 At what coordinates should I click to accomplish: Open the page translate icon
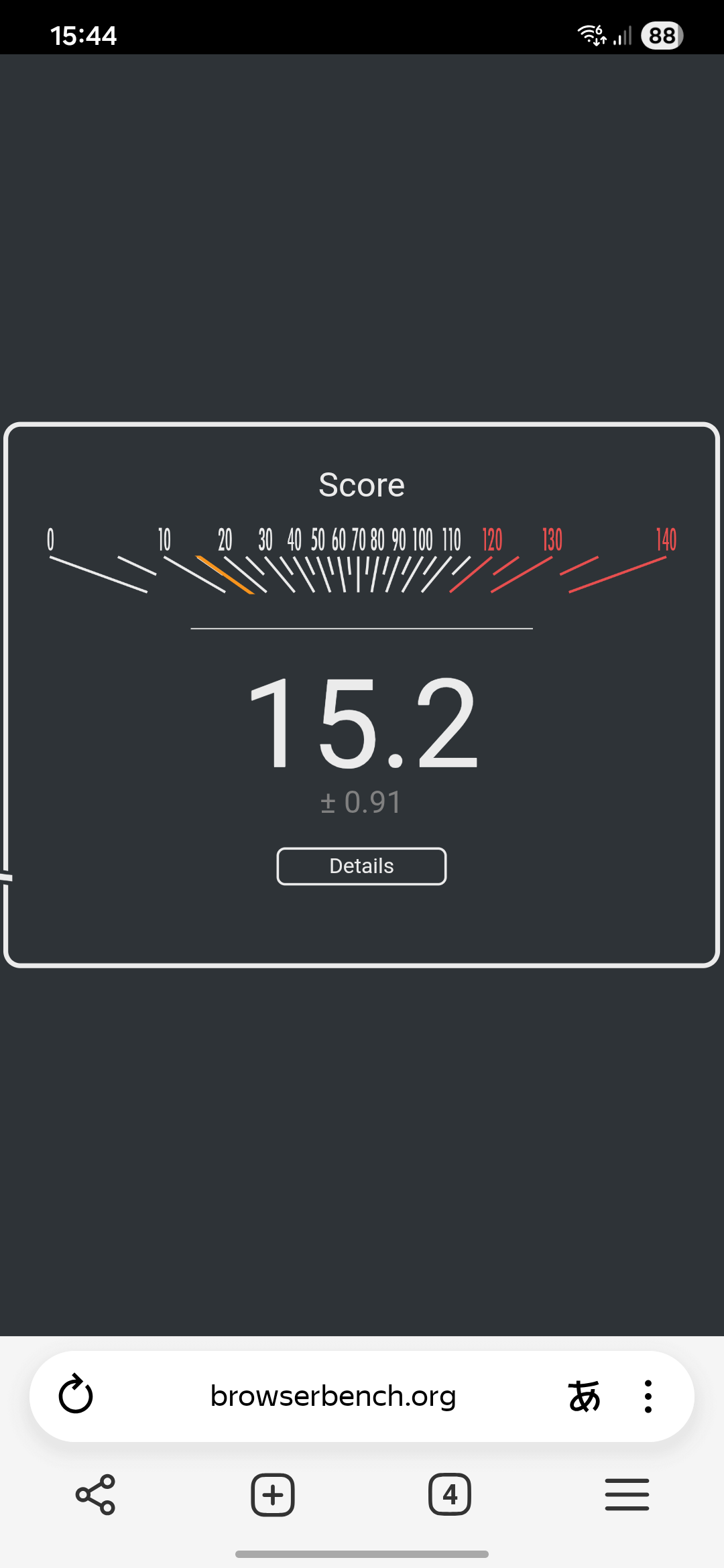click(584, 1396)
